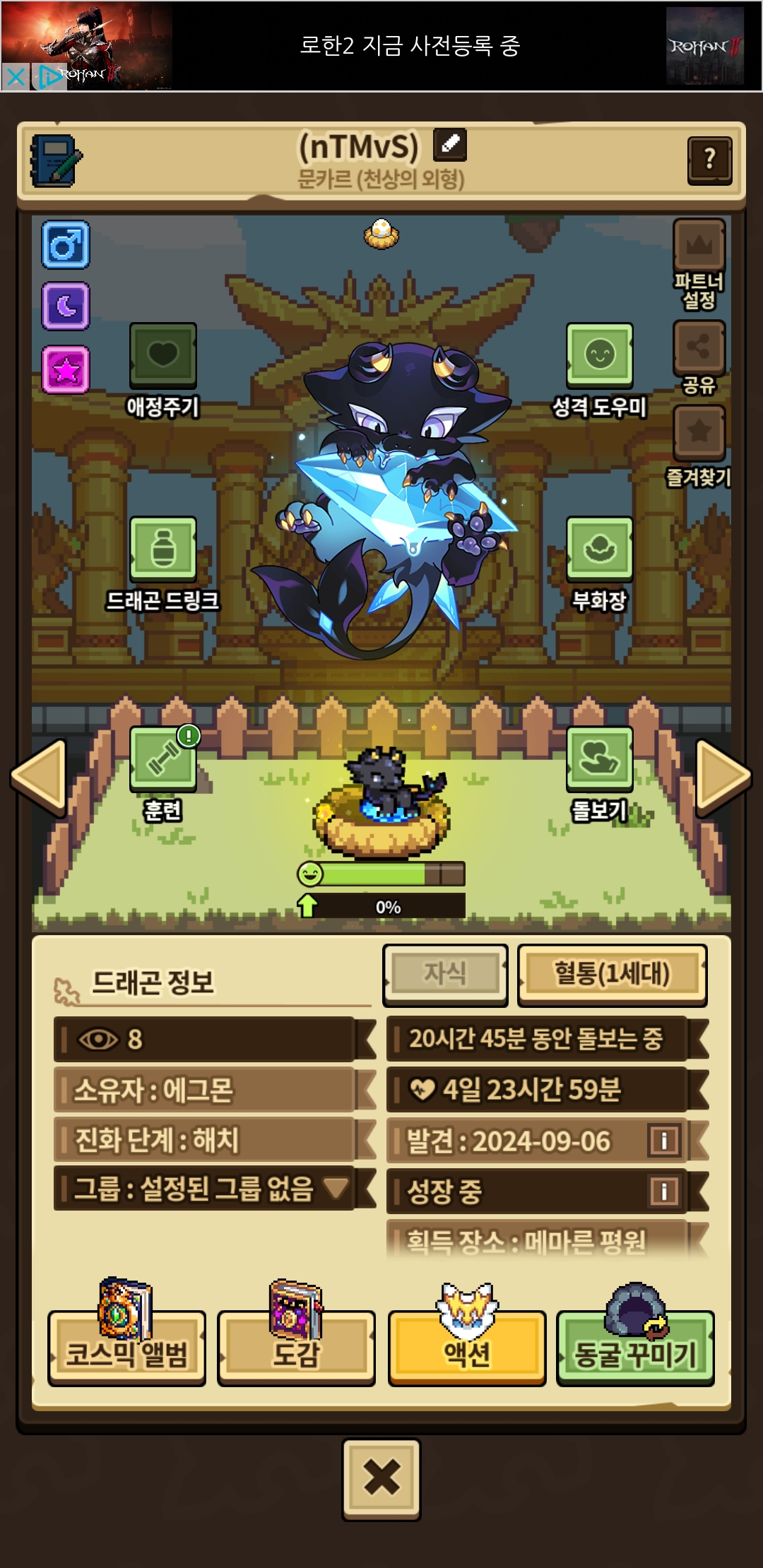Open 파트너 설정 partner setting

click(x=699, y=265)
